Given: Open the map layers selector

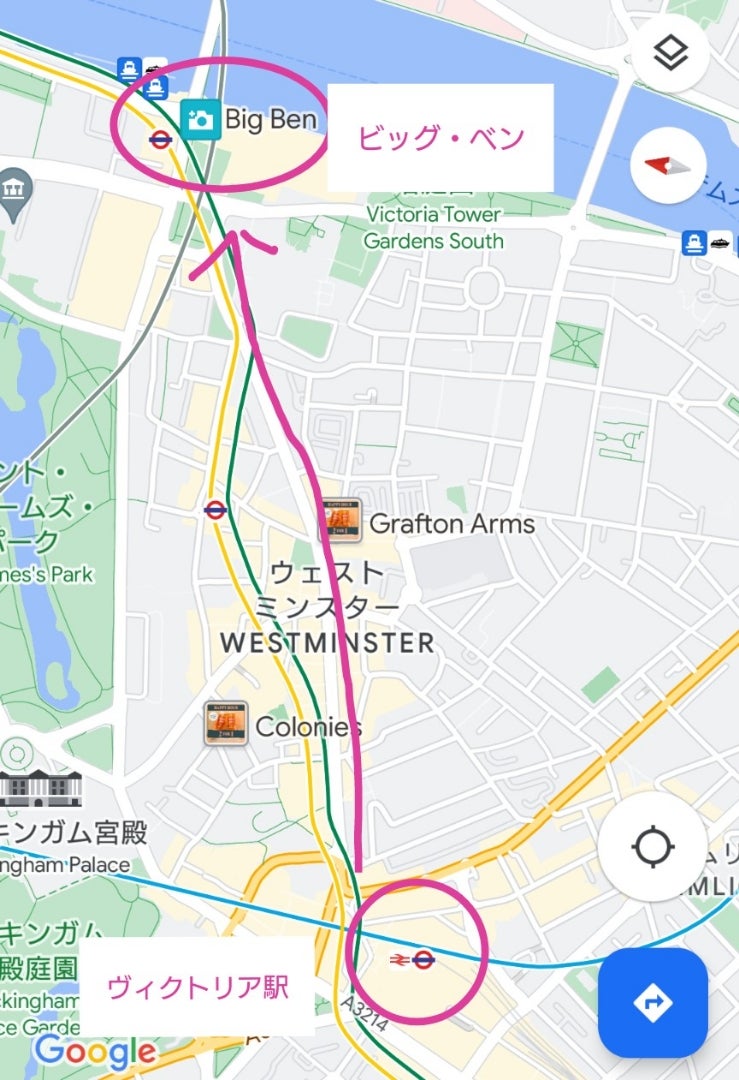Looking at the screenshot, I should (x=669, y=54).
